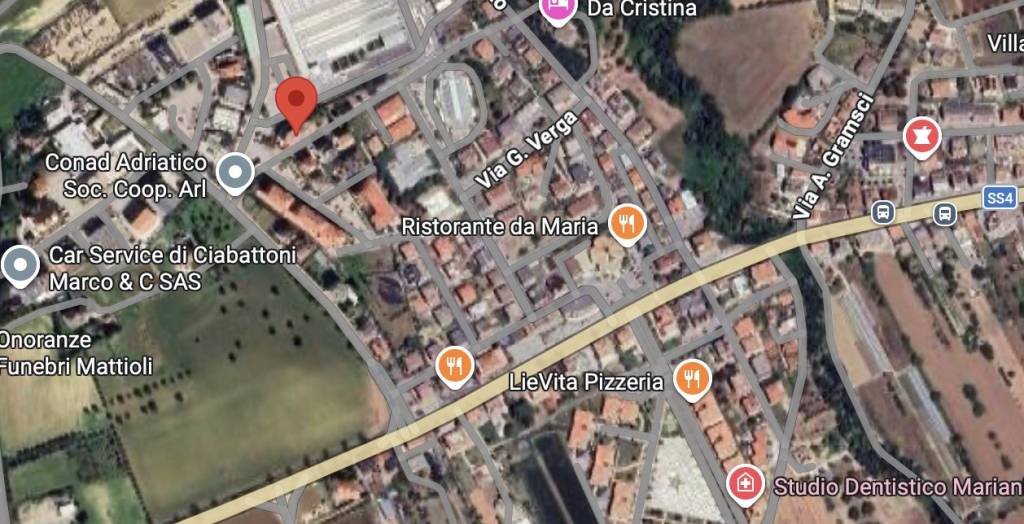This screenshot has width=1024, height=524.
Task: Tap the red dropped location pin
Action: click(296, 102)
